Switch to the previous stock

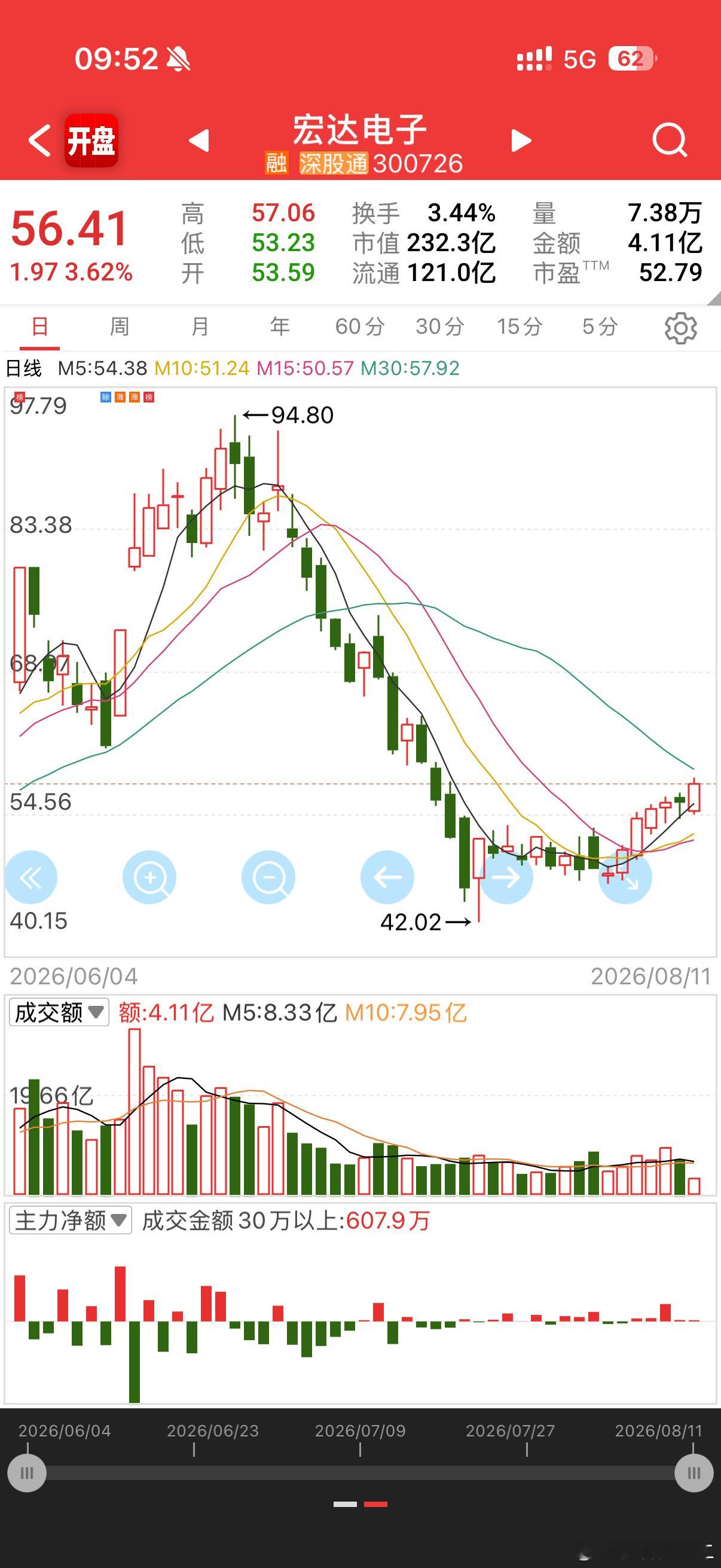[200, 141]
